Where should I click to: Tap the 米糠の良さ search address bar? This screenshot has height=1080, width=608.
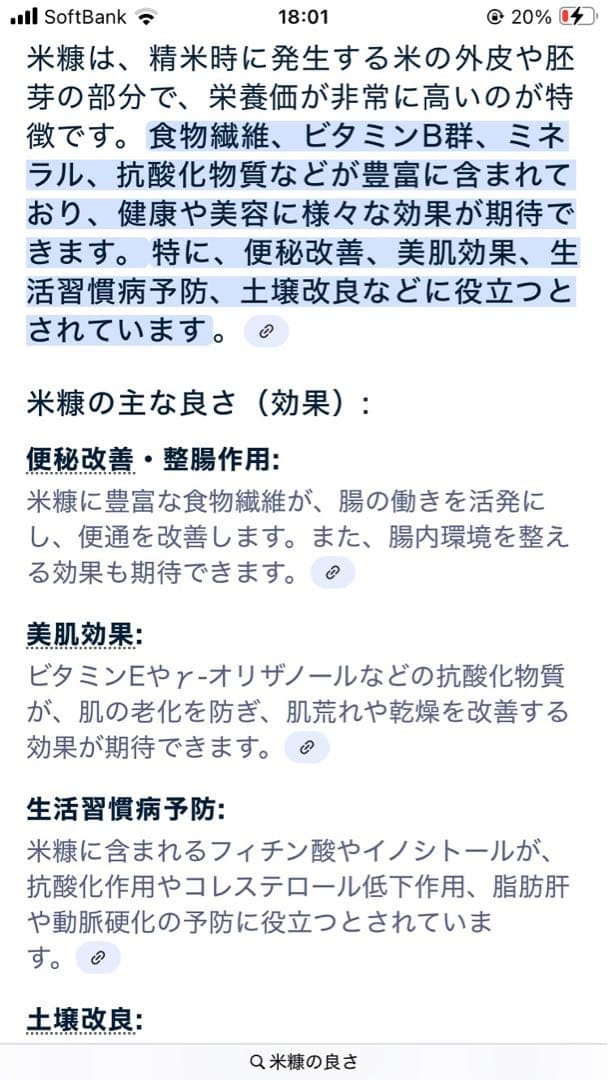[x=304, y=1061]
